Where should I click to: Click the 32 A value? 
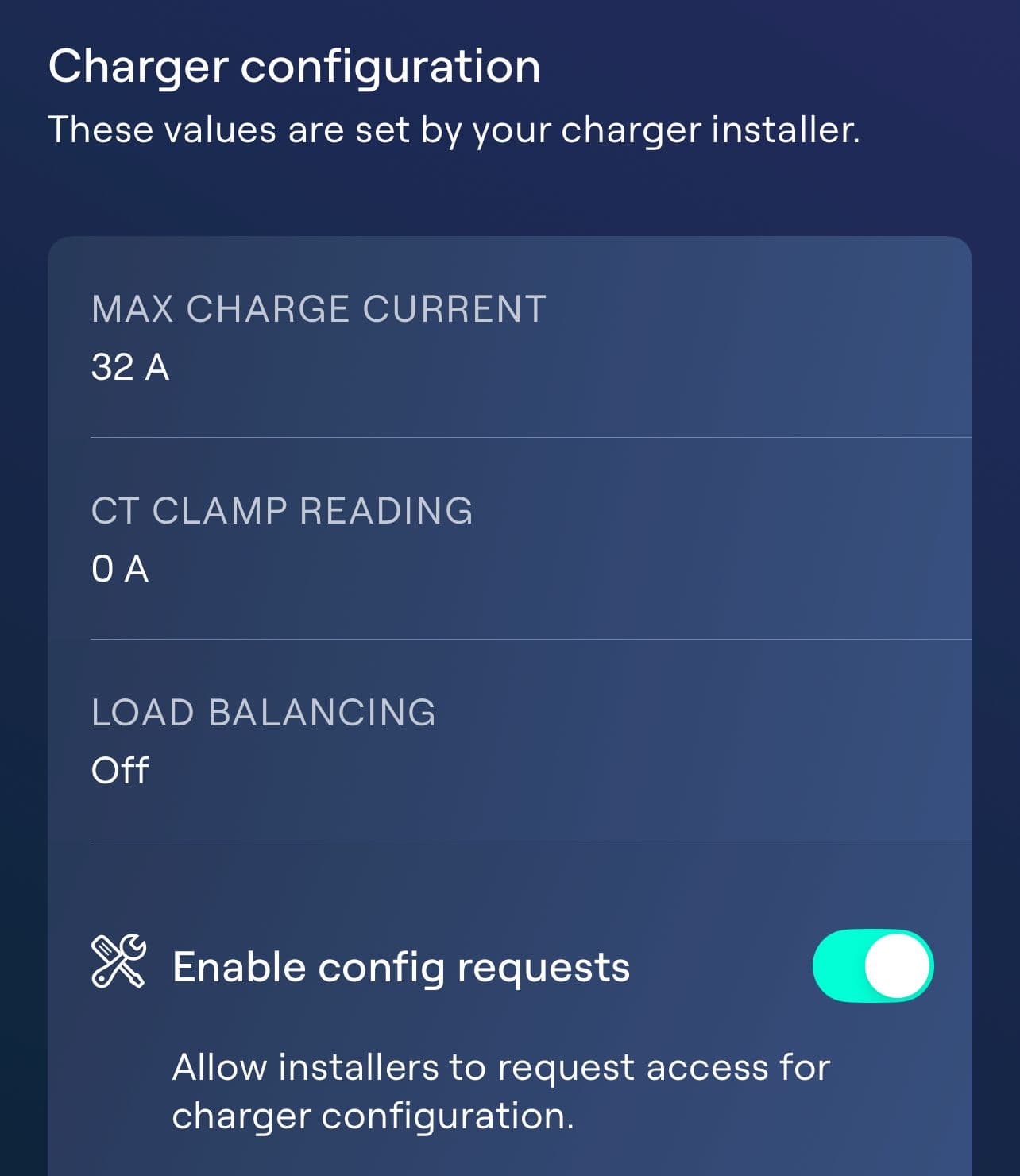click(x=132, y=367)
